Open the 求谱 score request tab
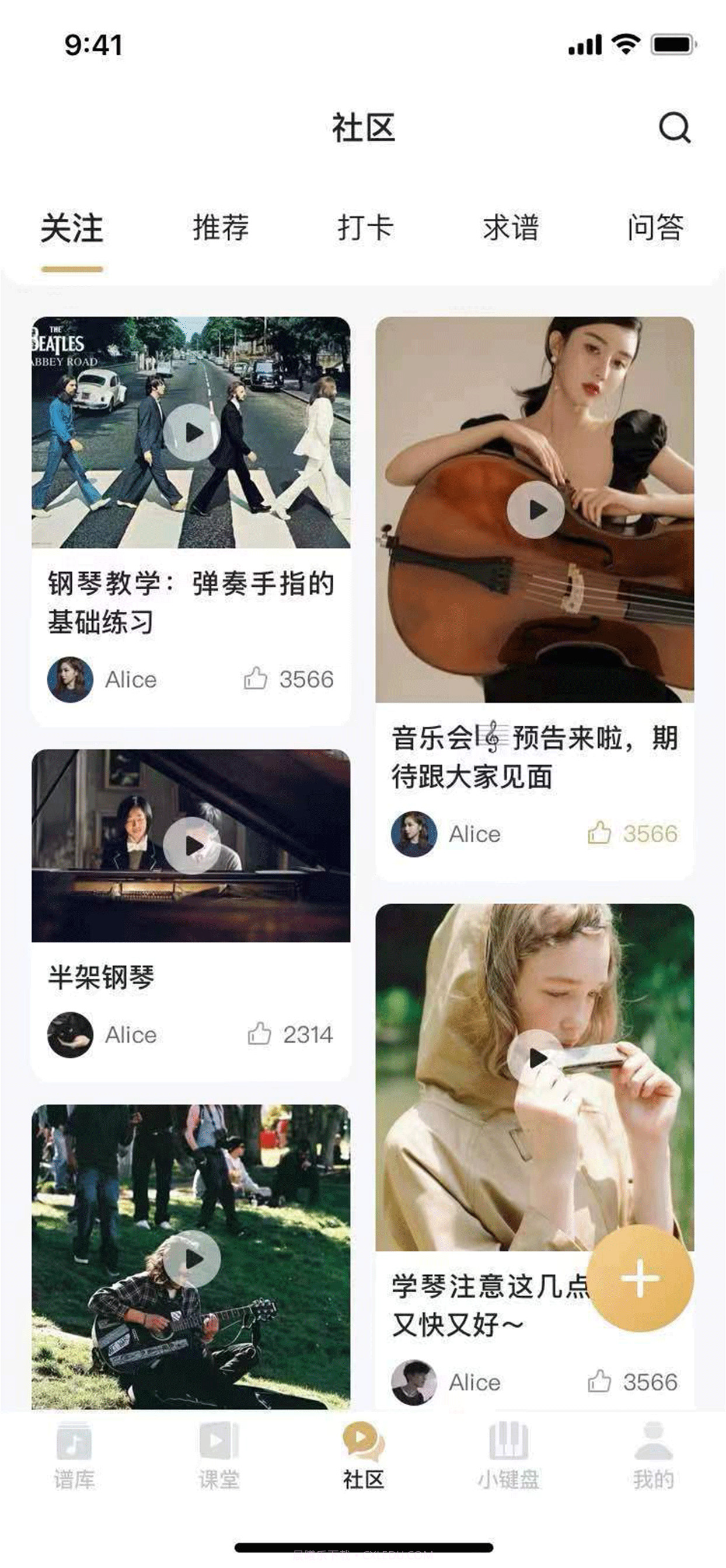 tap(511, 226)
